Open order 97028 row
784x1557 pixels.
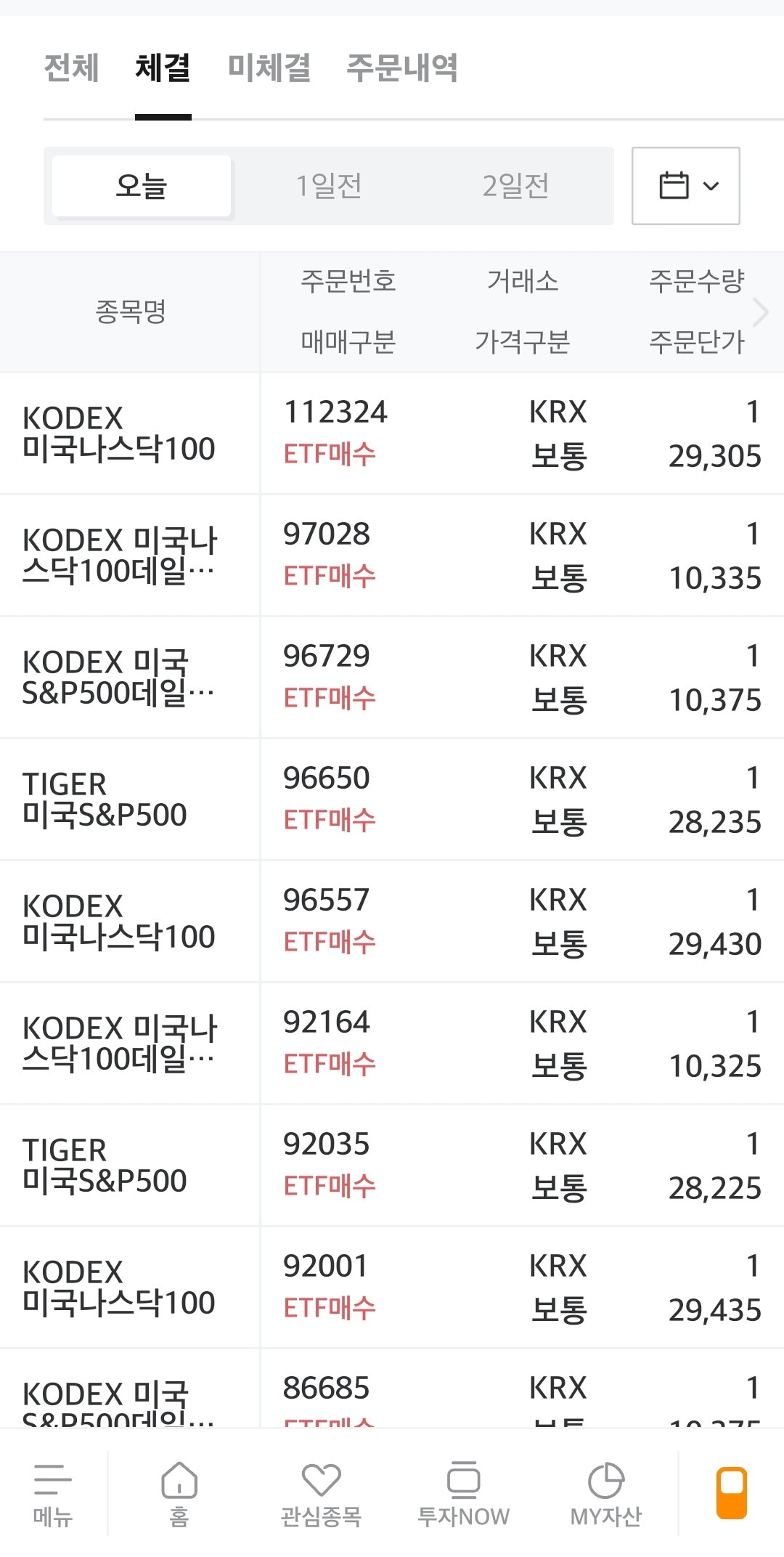coord(392,556)
